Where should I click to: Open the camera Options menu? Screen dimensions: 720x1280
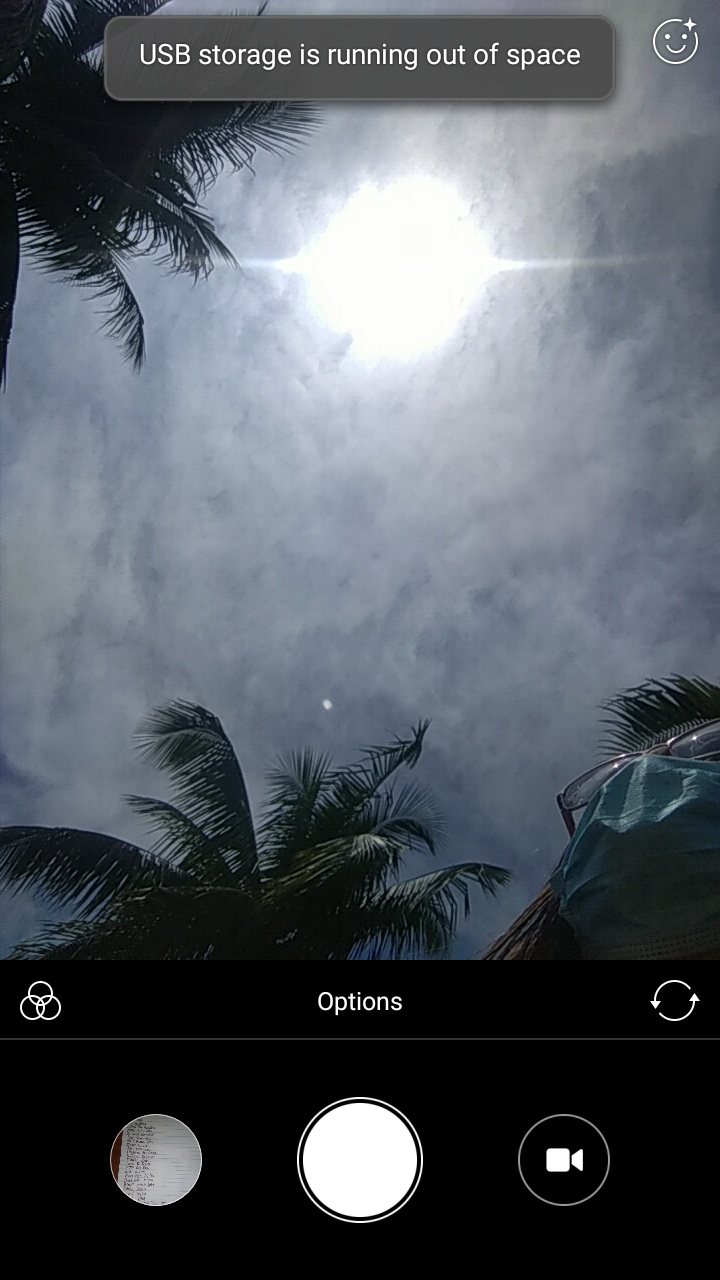point(360,1001)
